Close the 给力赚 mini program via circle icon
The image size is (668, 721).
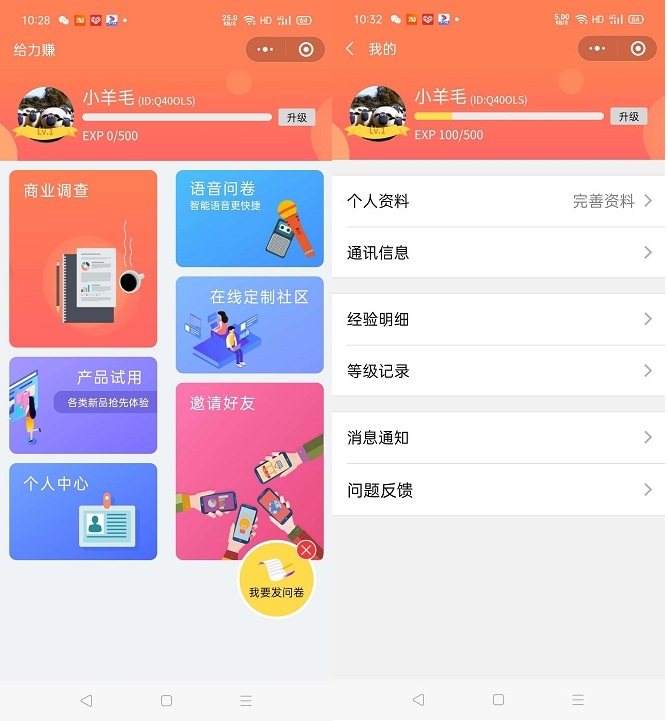pyautogui.click(x=306, y=49)
